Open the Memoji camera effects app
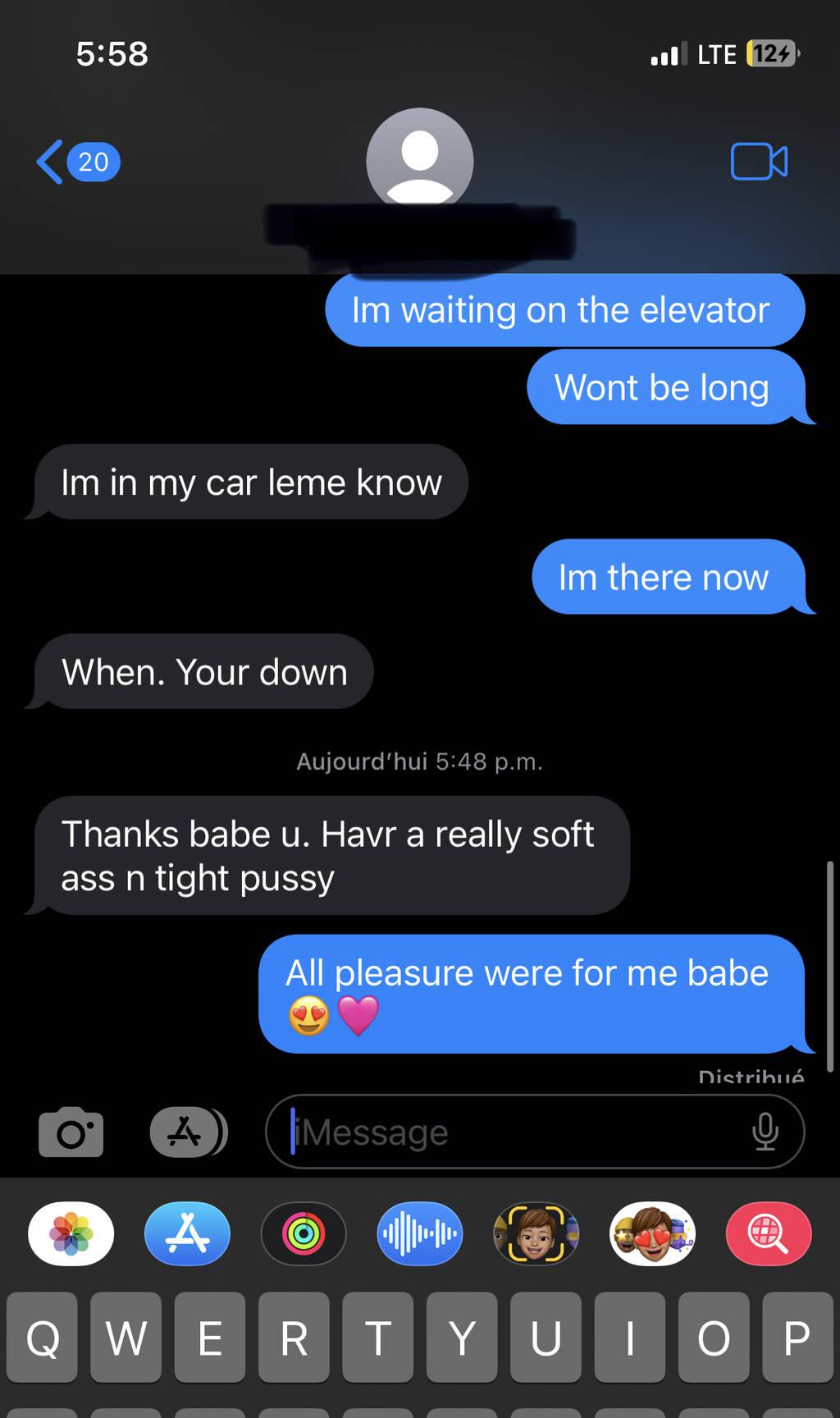The width and height of the screenshot is (840, 1418). pyautogui.click(x=536, y=1233)
